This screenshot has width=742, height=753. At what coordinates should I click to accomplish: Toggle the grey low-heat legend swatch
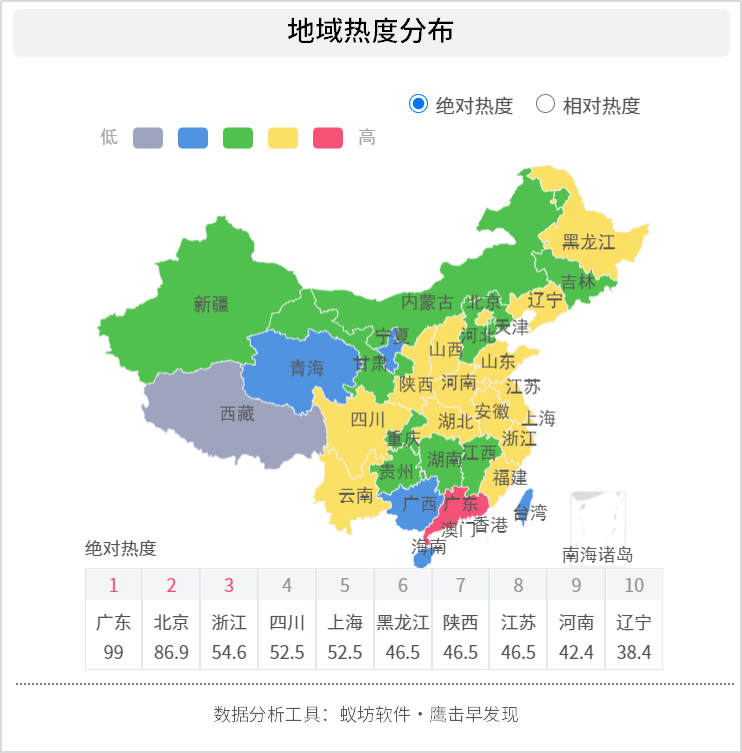[x=148, y=138]
